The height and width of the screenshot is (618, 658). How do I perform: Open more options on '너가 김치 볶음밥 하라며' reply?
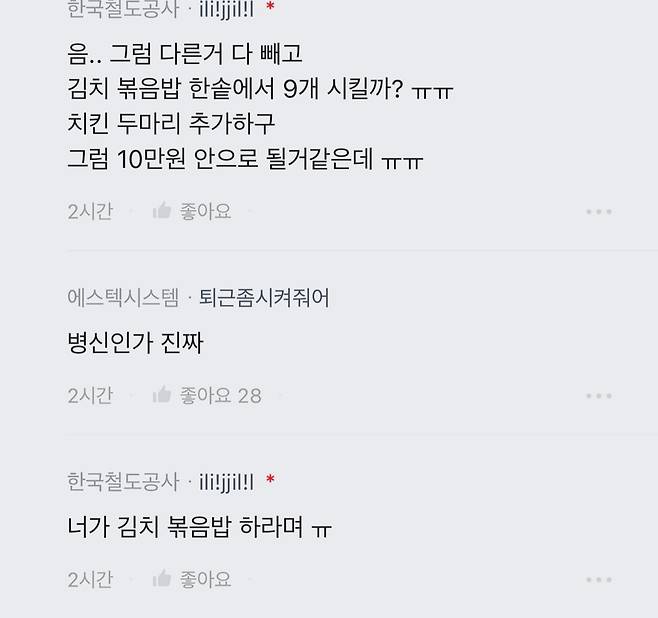[x=598, y=580]
